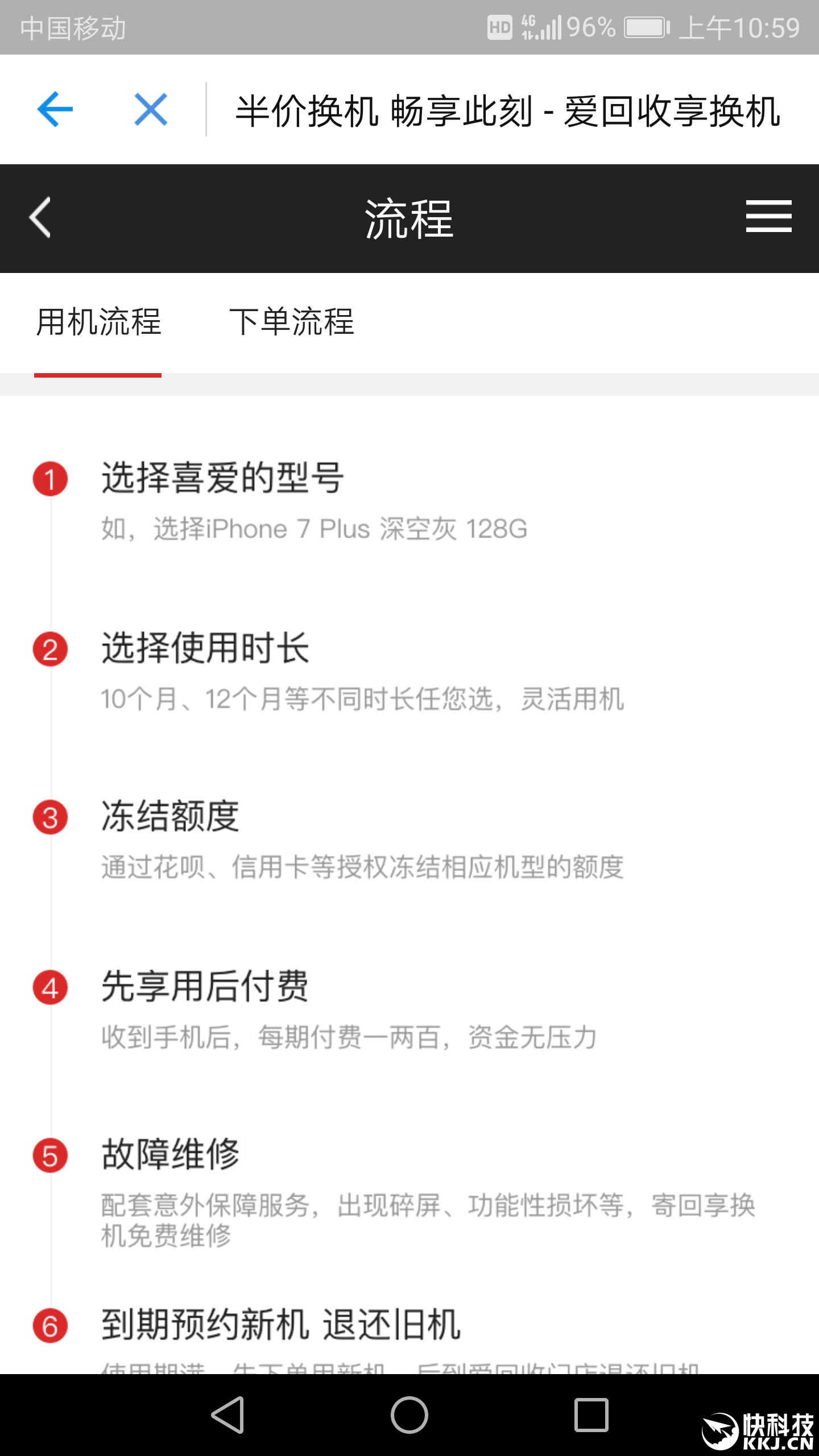The width and height of the screenshot is (819, 1456).
Task: Open the hamburger menu in the header
Action: tap(768, 217)
